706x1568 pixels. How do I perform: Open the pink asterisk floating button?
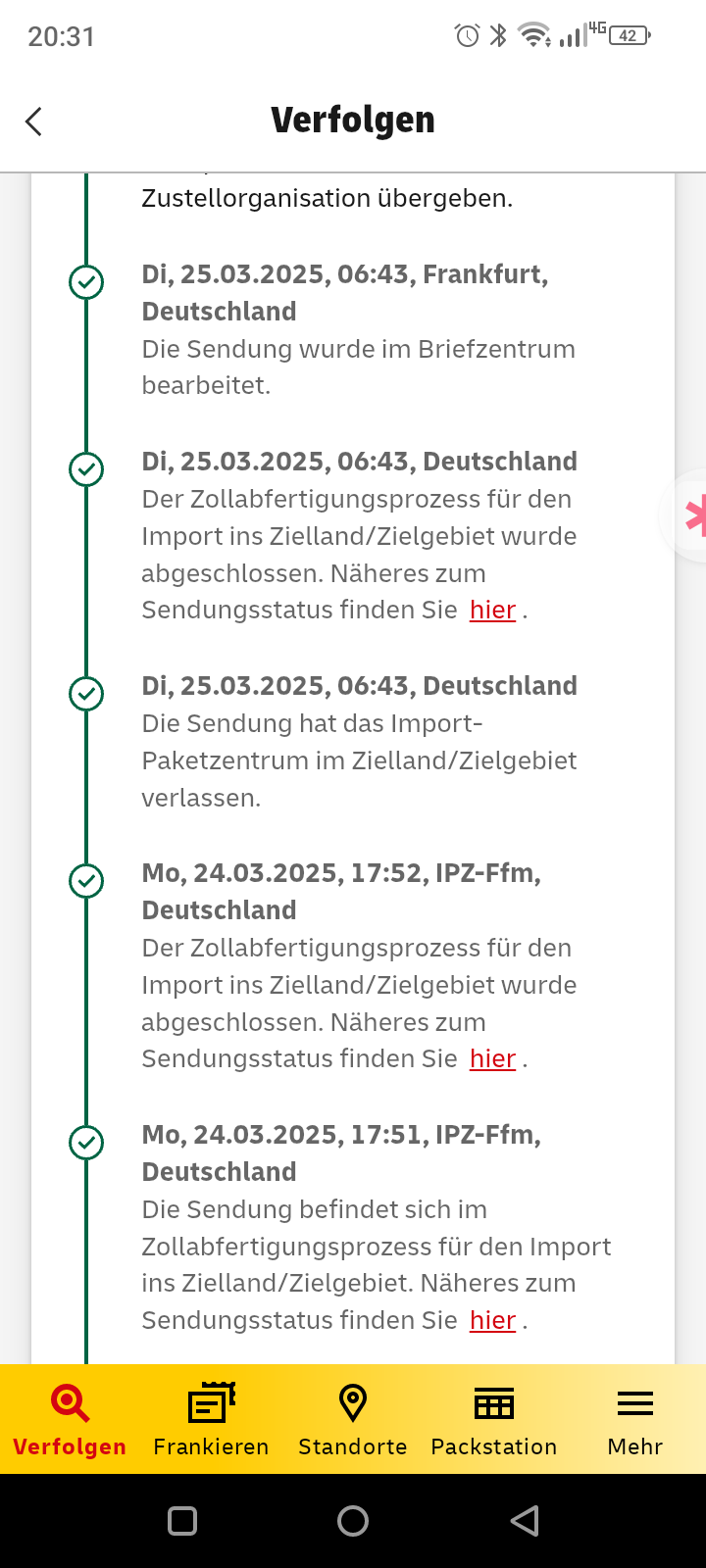pos(690,515)
